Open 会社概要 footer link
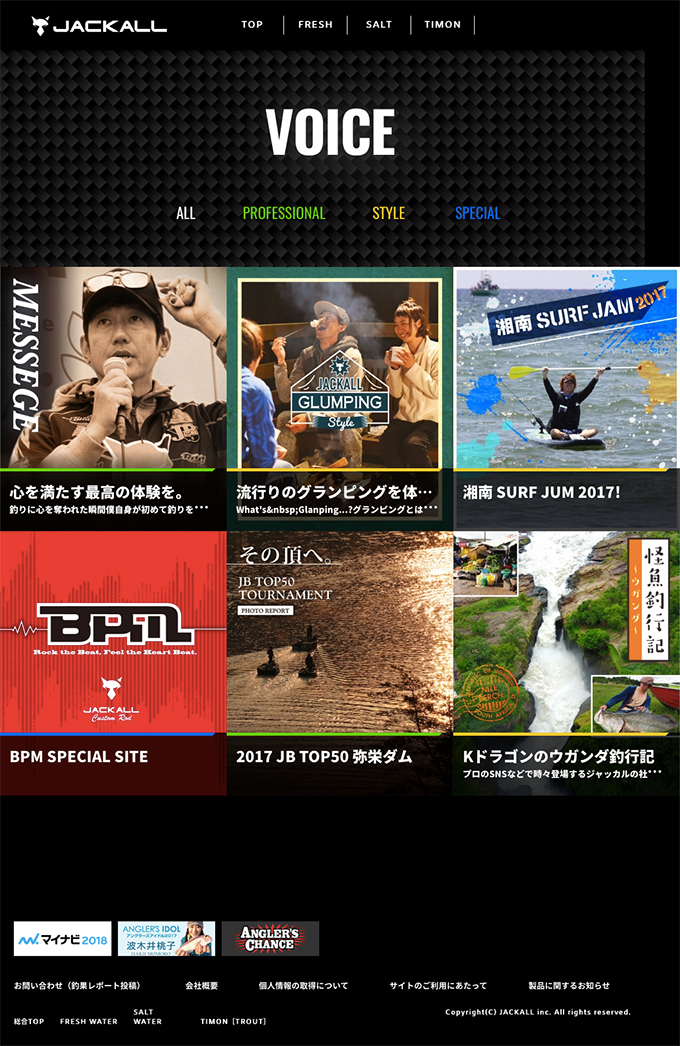The height and width of the screenshot is (1046, 680). 201,986
